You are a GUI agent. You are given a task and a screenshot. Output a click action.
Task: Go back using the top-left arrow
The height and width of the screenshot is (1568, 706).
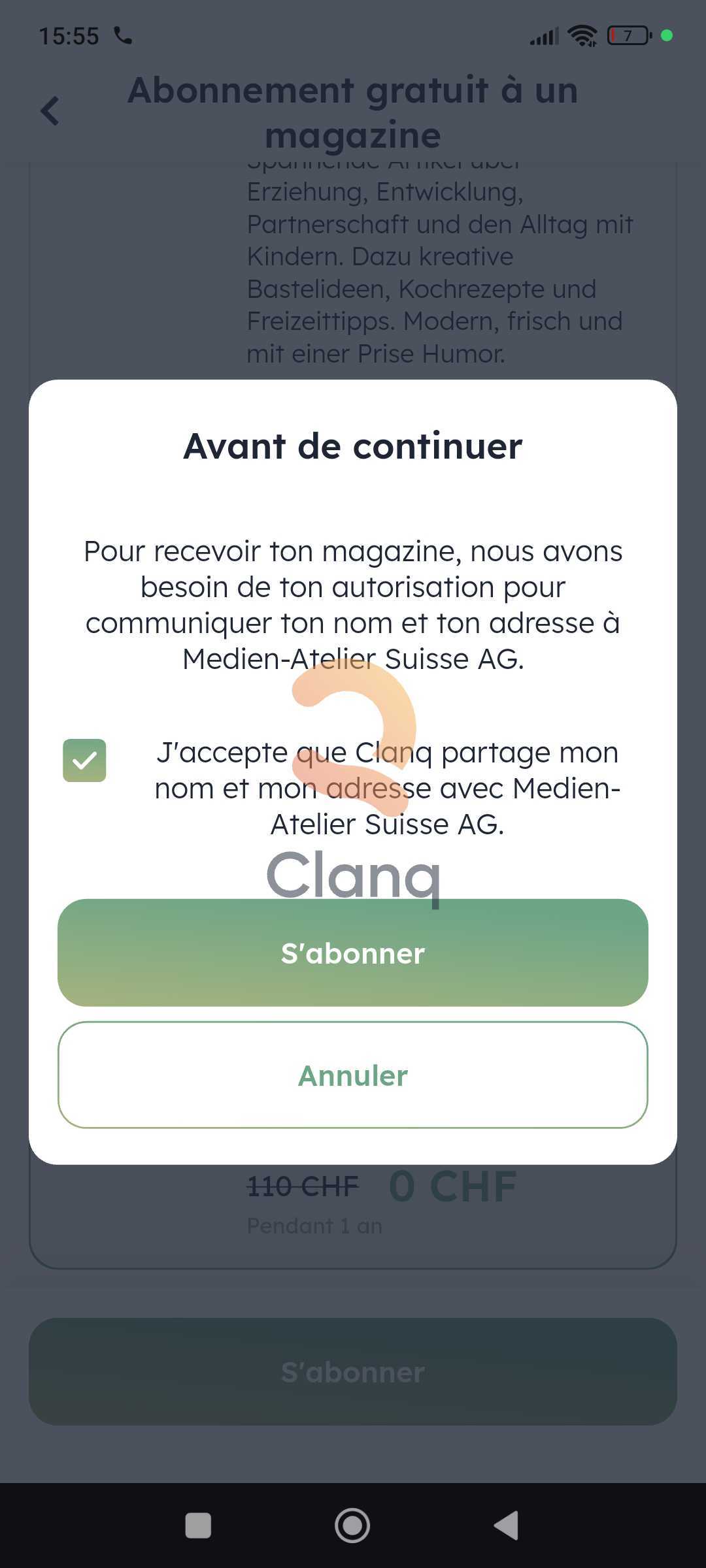(x=50, y=110)
